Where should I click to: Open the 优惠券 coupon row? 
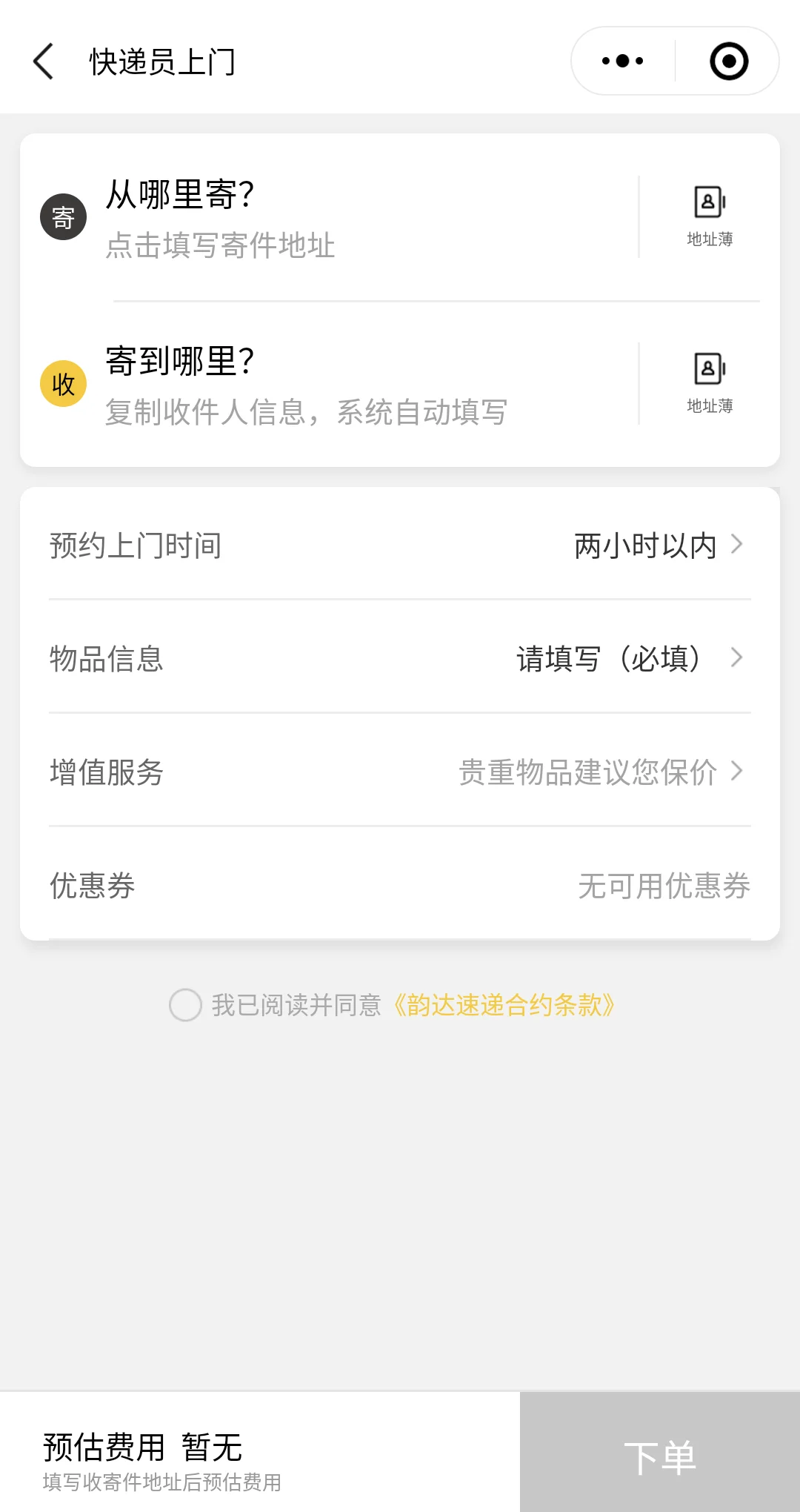coord(400,885)
